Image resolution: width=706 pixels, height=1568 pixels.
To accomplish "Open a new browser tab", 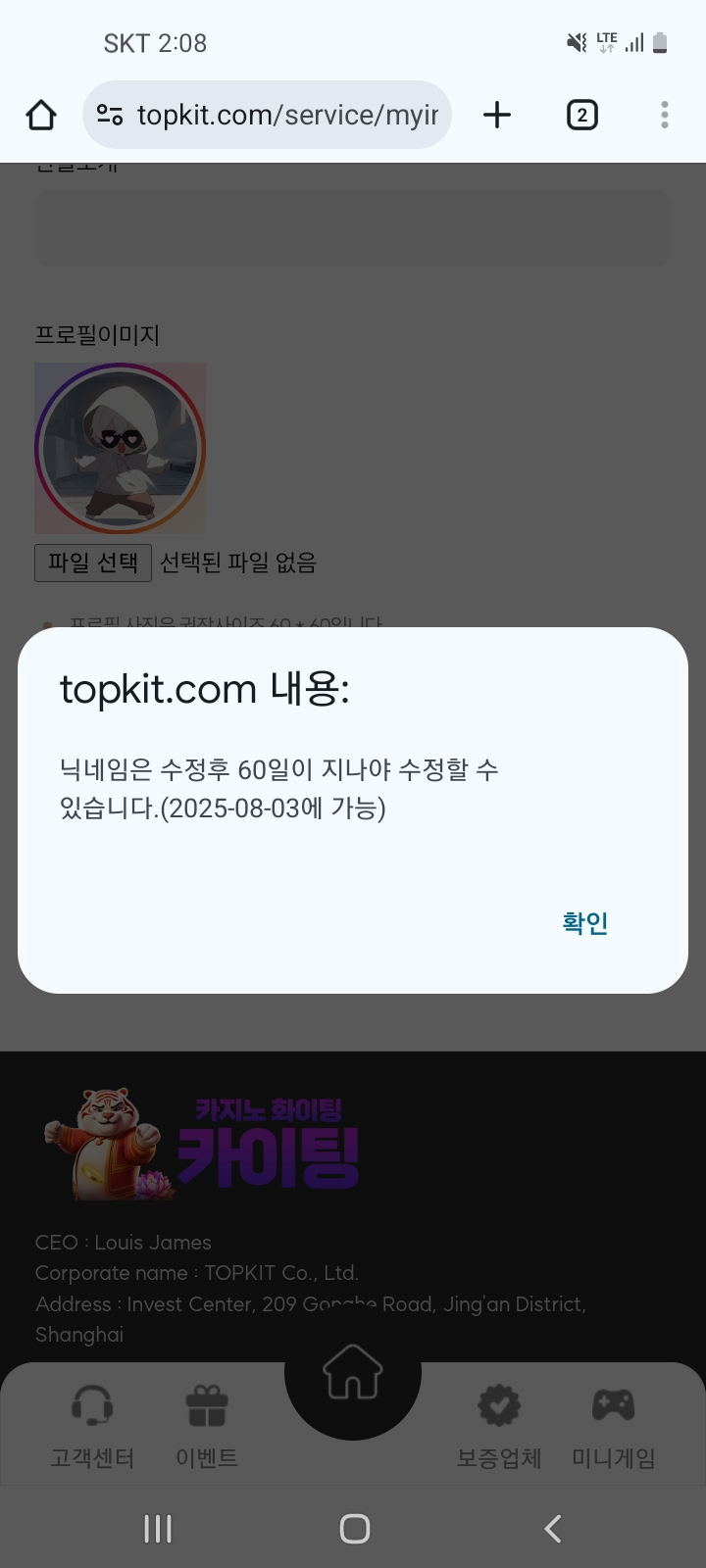I will [497, 115].
